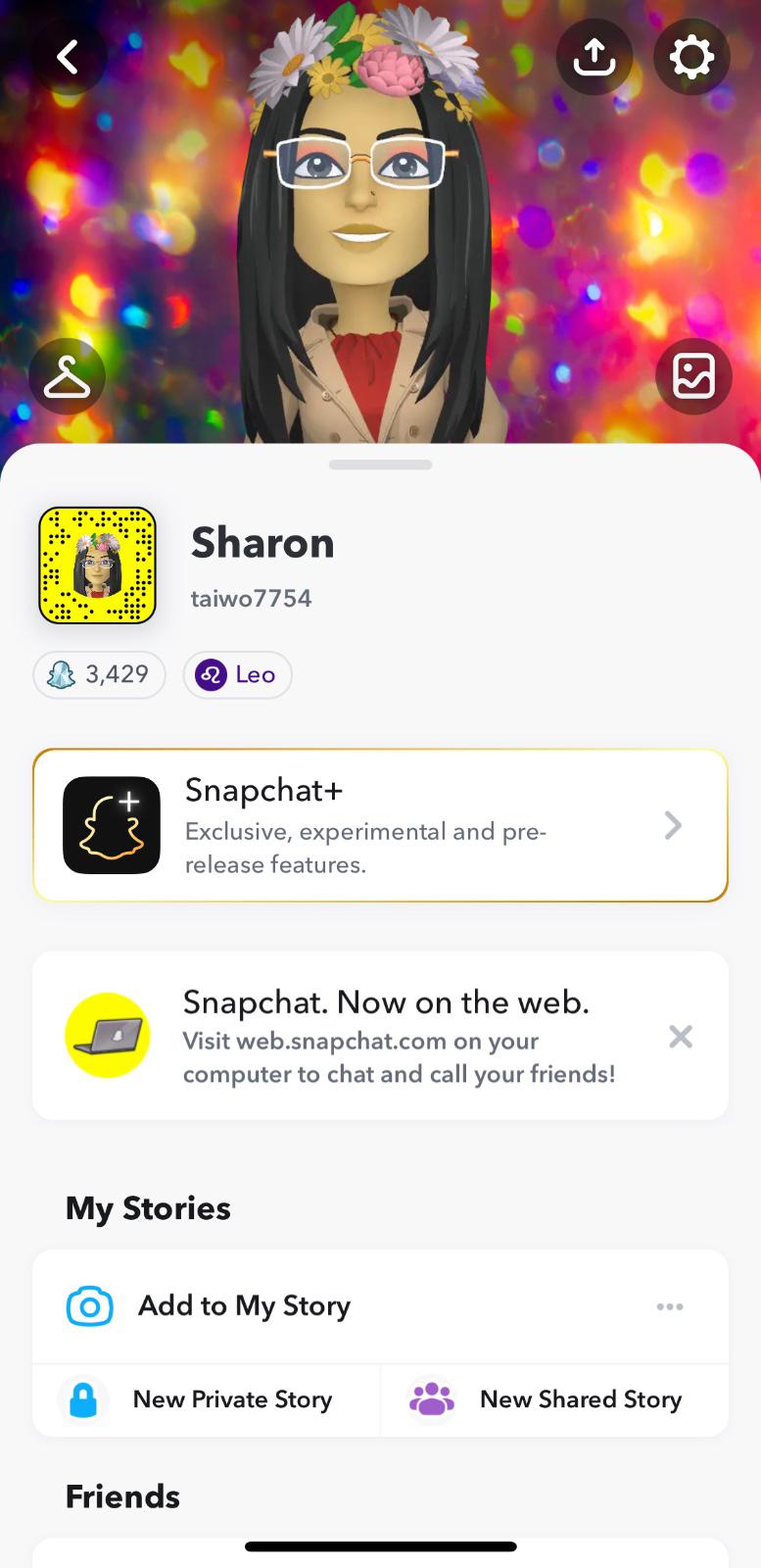The height and width of the screenshot is (1568, 761).
Task: Share the profile via upload icon
Action: coord(595,57)
